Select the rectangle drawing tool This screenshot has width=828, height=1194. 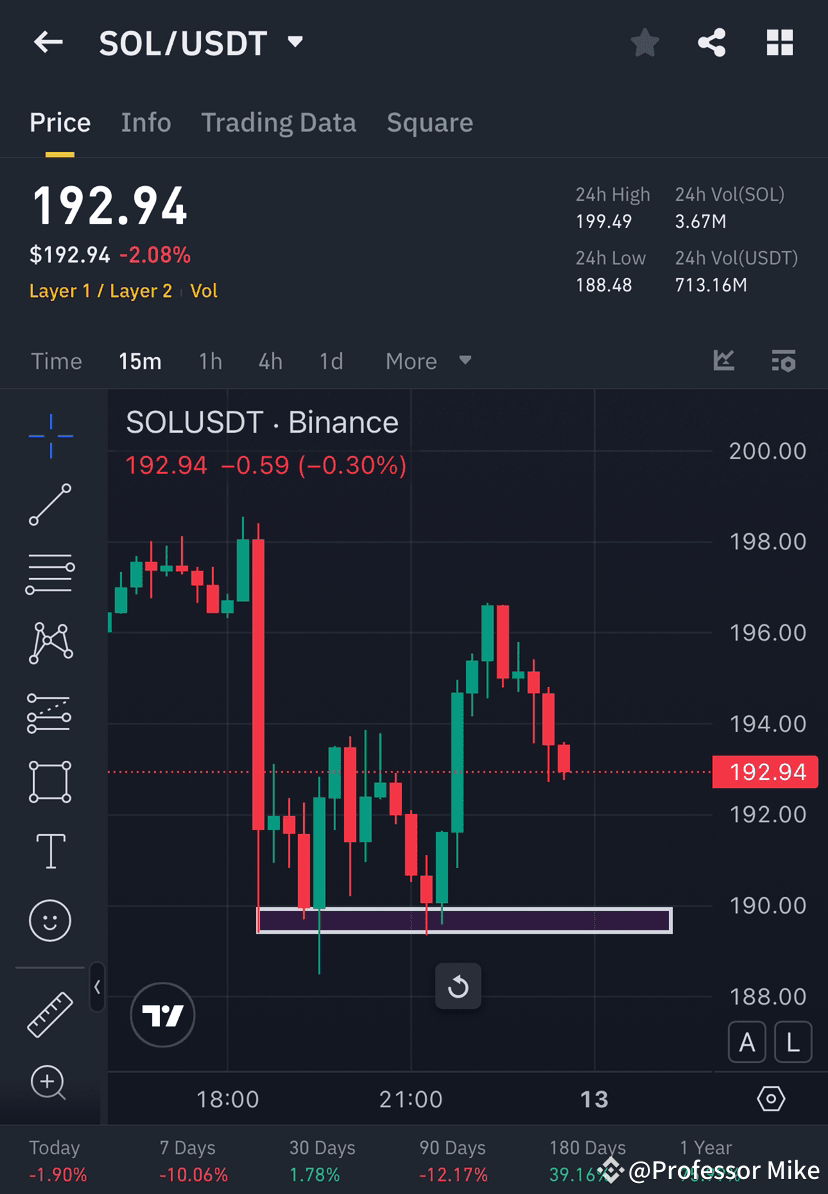50,781
